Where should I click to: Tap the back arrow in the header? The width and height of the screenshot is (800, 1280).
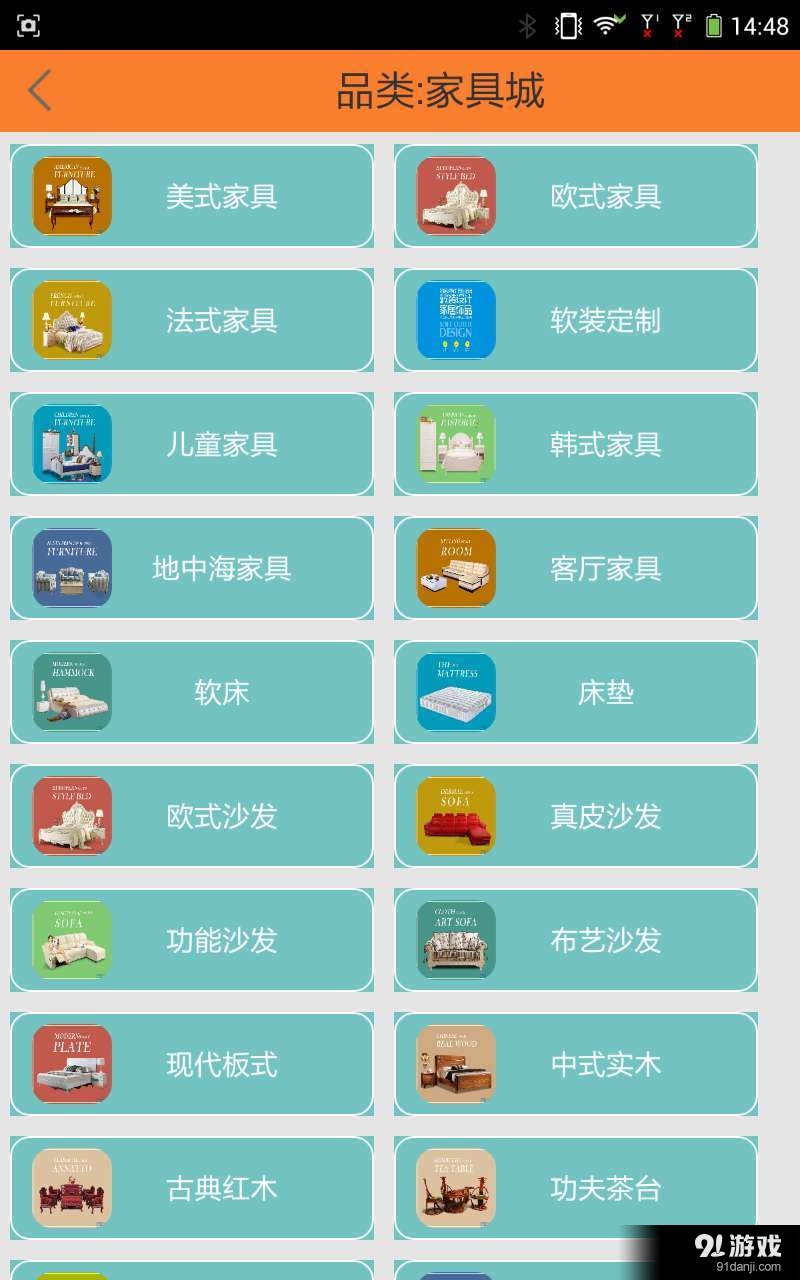click(38, 90)
